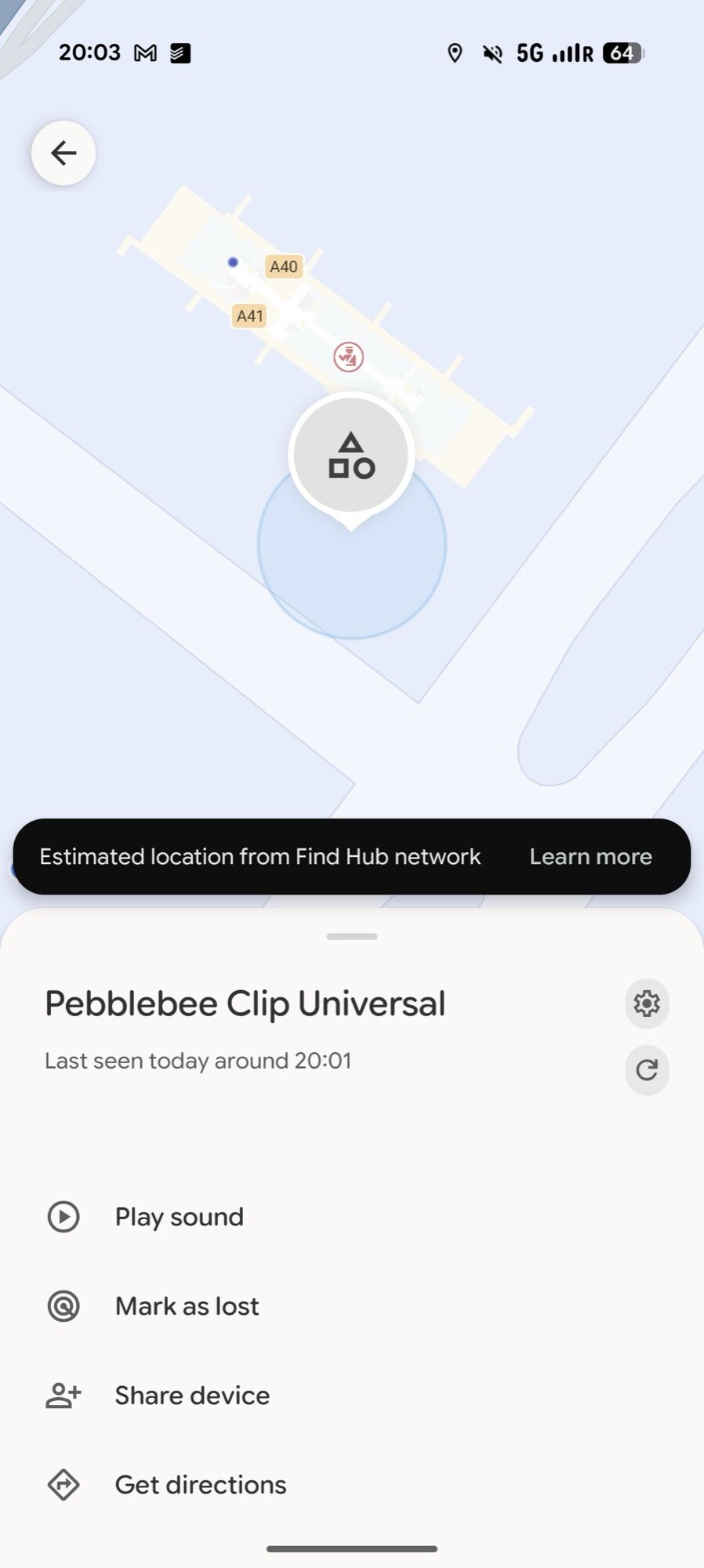
Task: Select the A40 gate label
Action: point(282,267)
